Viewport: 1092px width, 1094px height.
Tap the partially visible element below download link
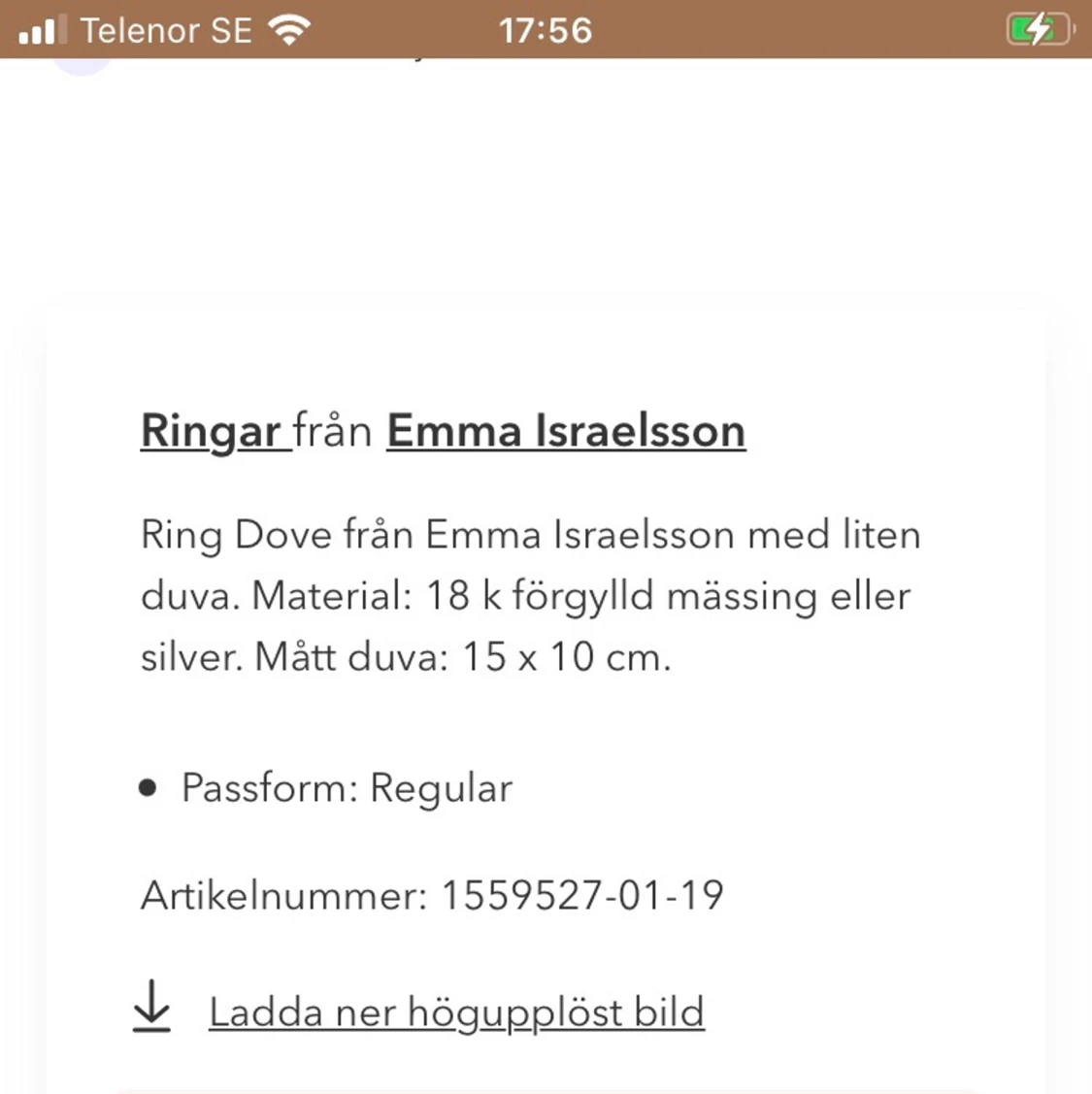coord(546,1087)
